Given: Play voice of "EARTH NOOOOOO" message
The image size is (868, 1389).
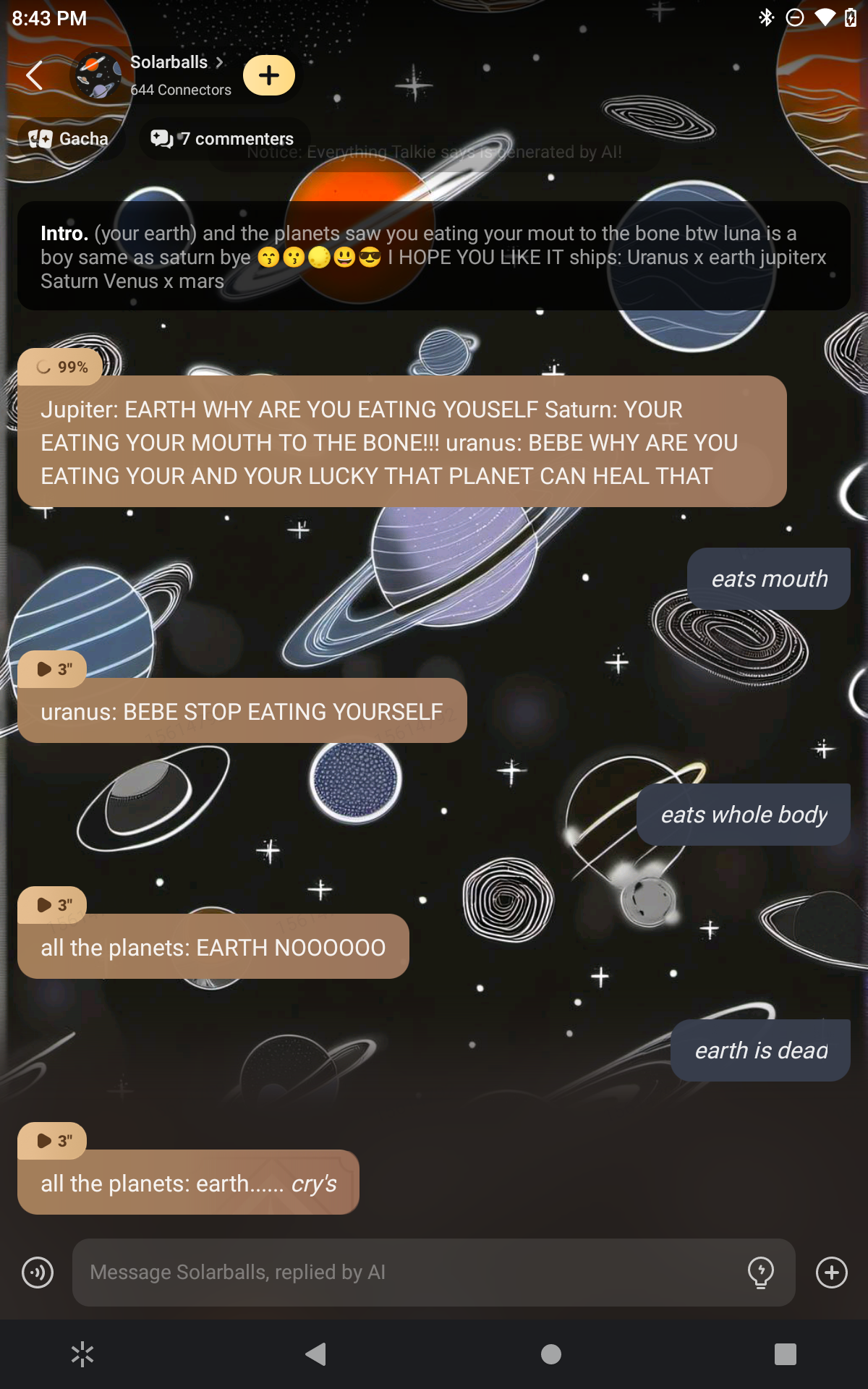Looking at the screenshot, I should point(53,905).
